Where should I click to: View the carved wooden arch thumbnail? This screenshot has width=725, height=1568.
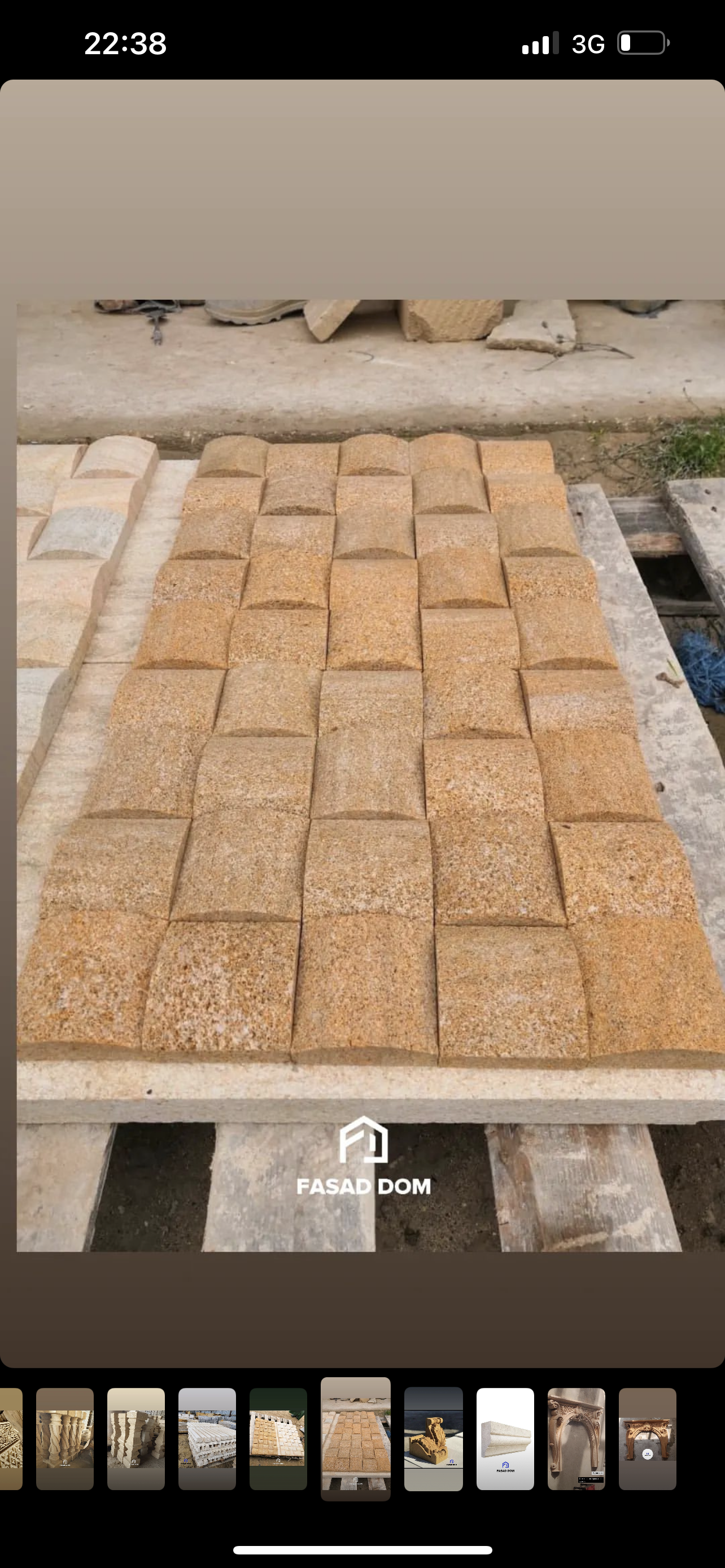576,1439
